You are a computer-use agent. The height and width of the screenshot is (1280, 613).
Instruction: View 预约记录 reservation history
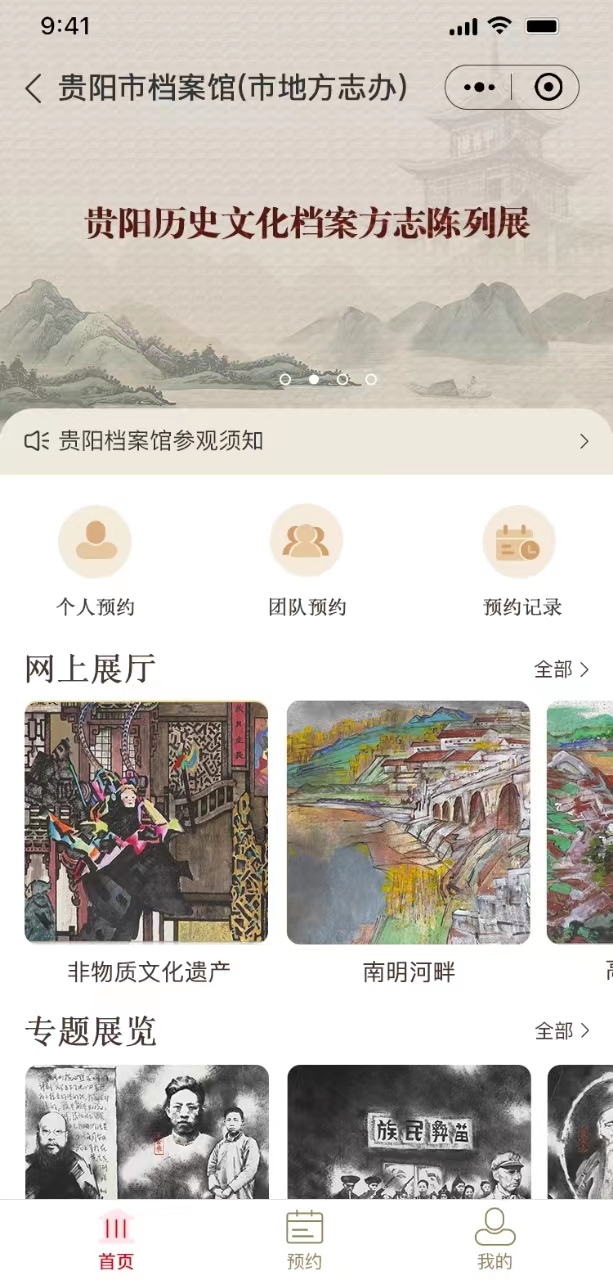click(x=521, y=562)
